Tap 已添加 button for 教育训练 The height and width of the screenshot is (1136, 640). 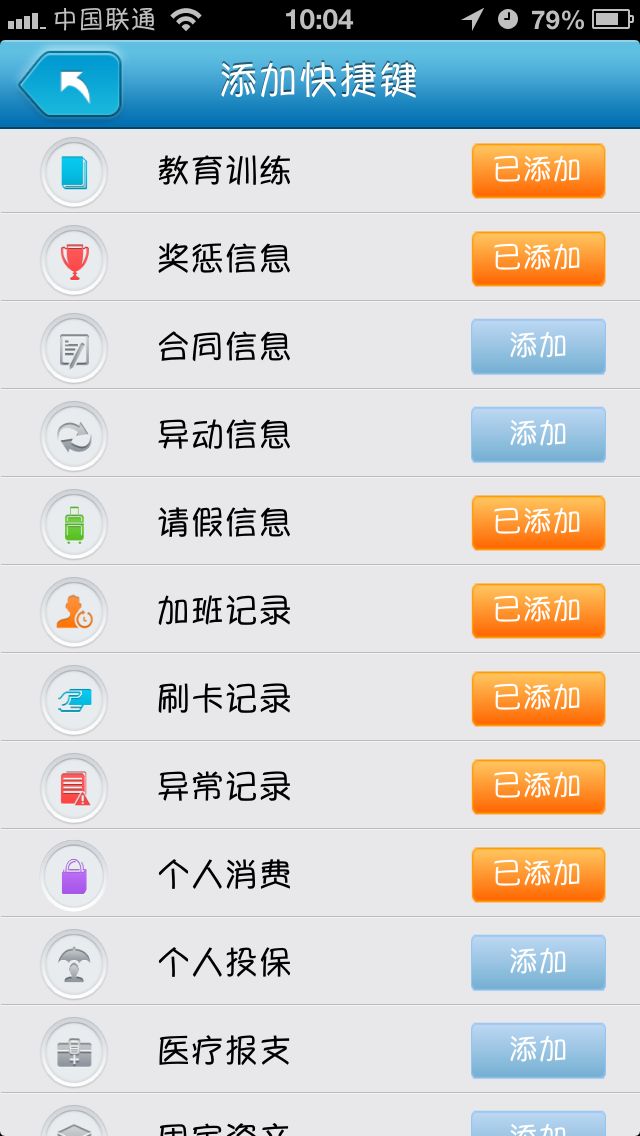tap(538, 171)
